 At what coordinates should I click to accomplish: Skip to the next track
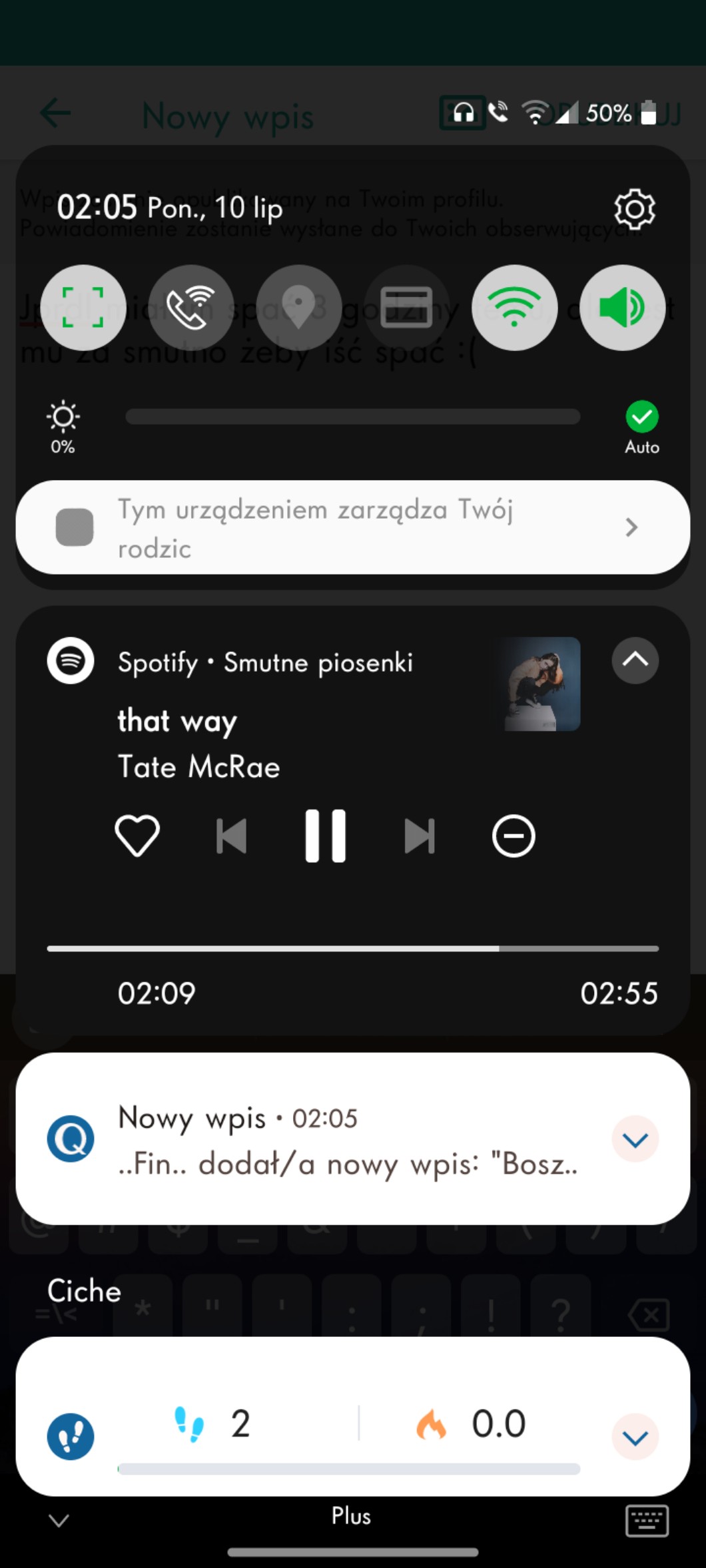pos(420,836)
